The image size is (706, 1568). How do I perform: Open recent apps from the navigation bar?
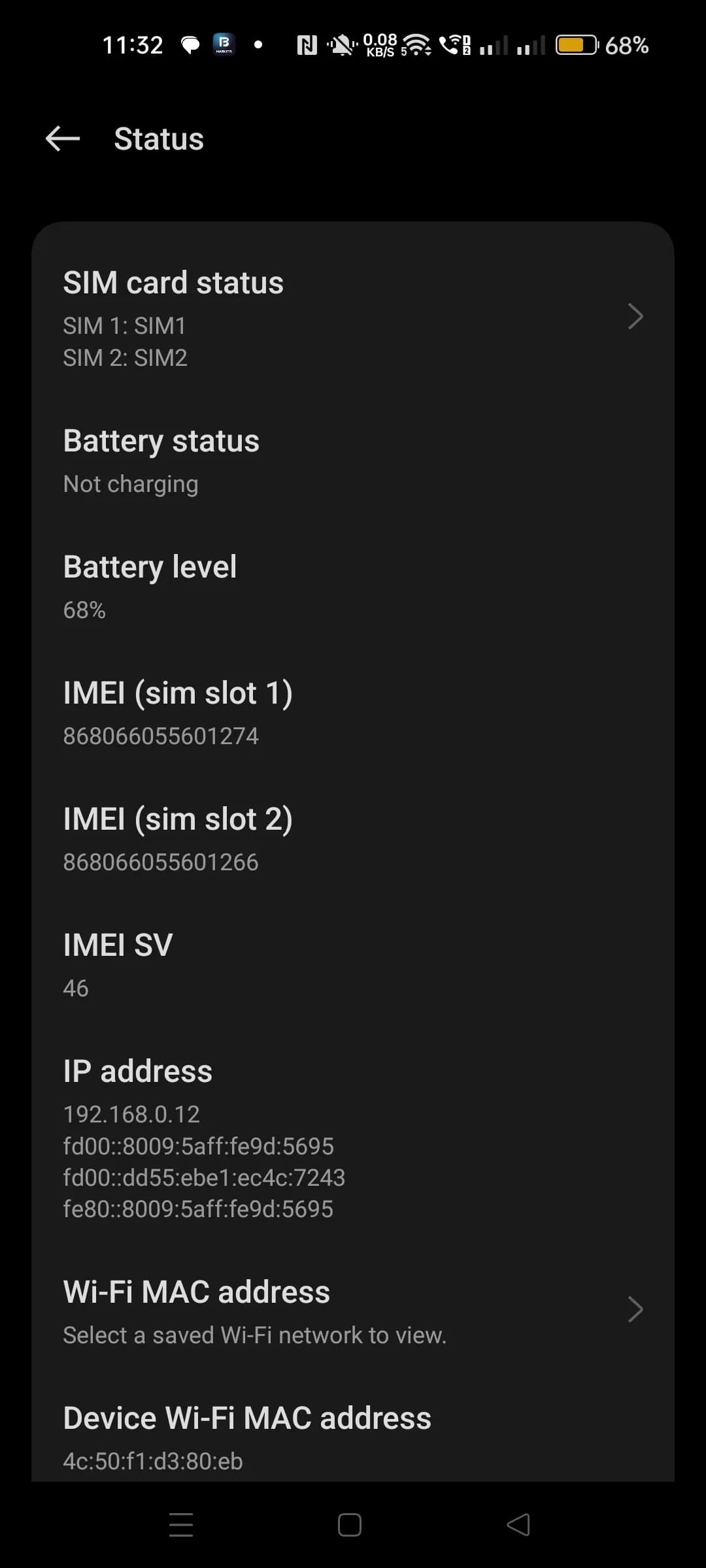click(181, 1525)
